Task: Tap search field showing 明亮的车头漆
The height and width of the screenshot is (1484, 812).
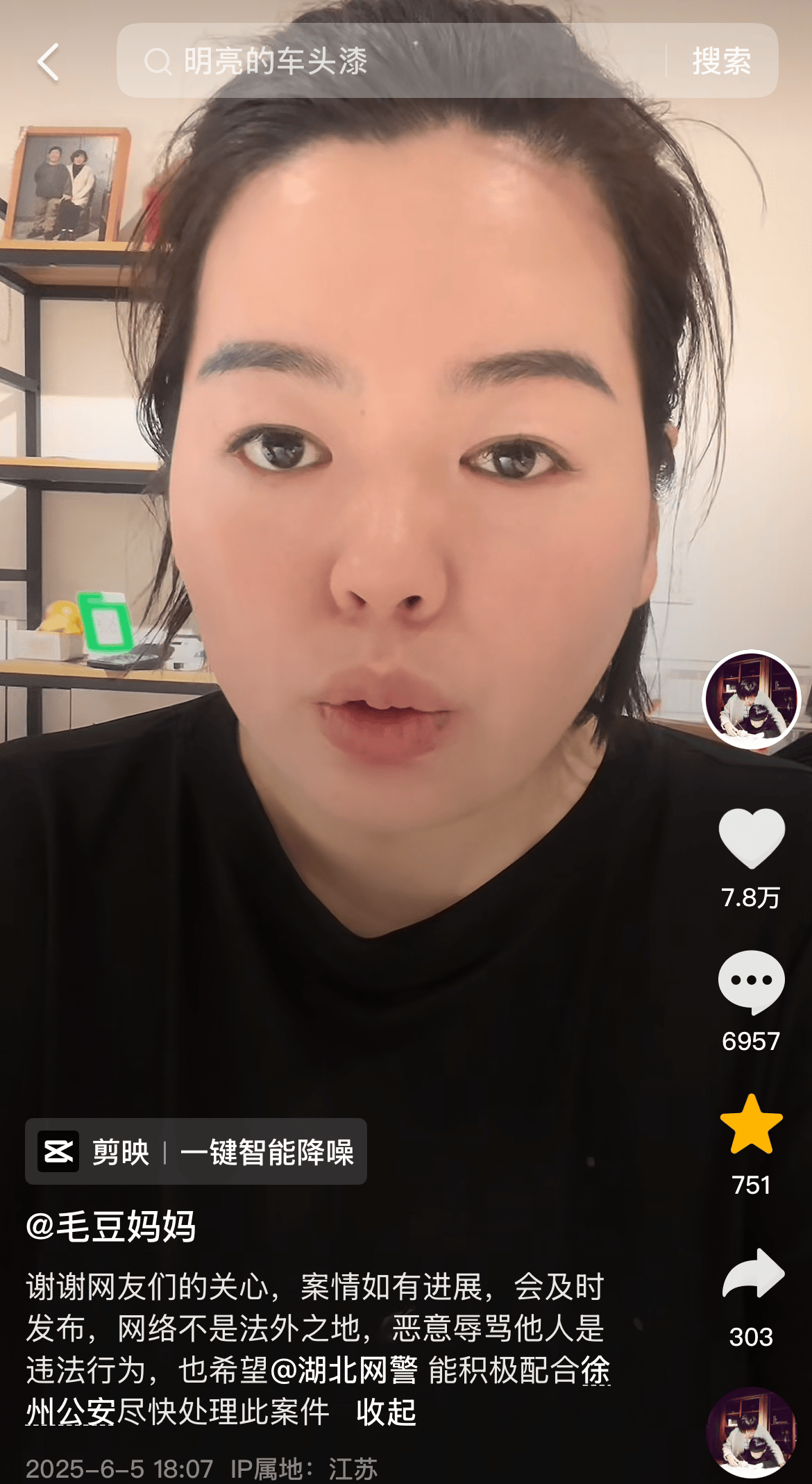Action: 389,61
